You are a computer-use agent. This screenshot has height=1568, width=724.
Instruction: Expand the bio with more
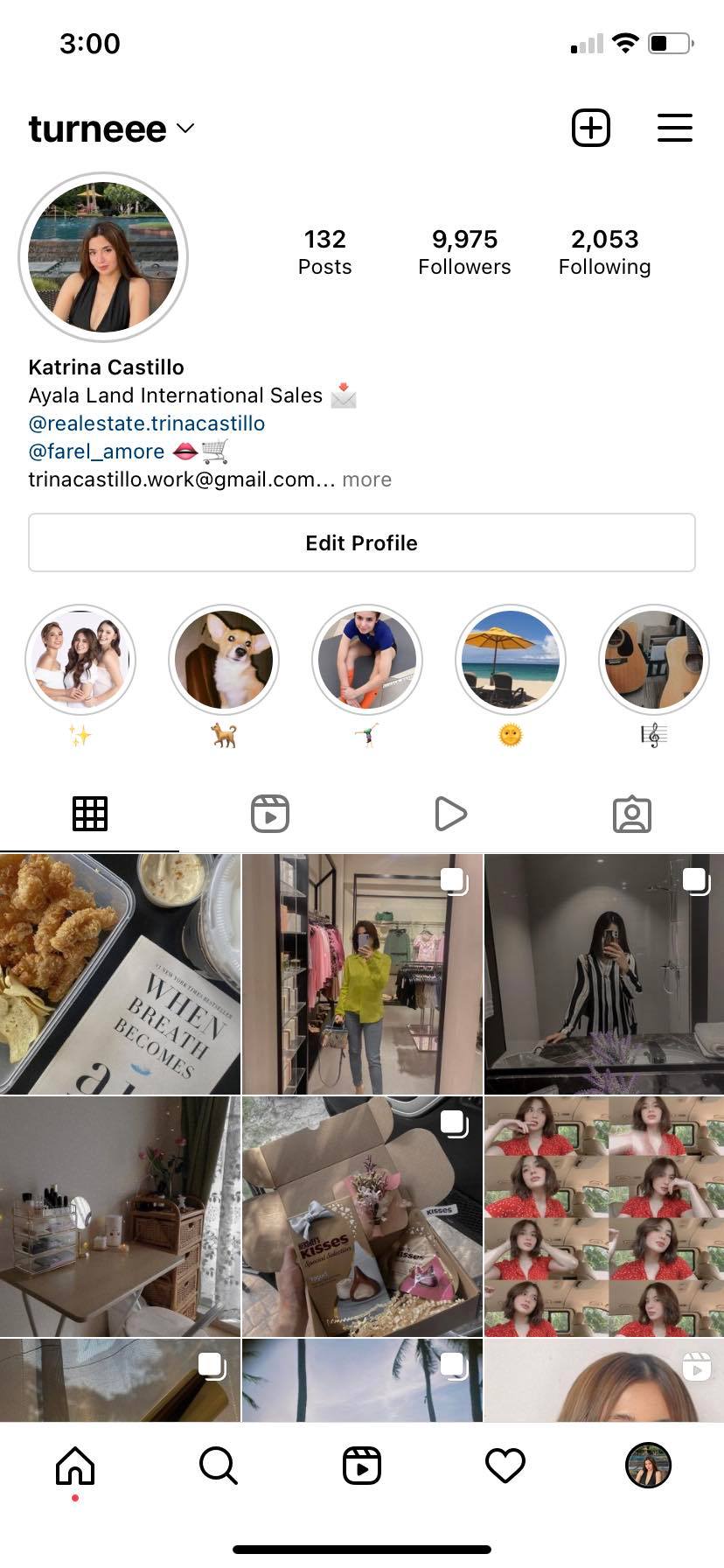pos(366,479)
